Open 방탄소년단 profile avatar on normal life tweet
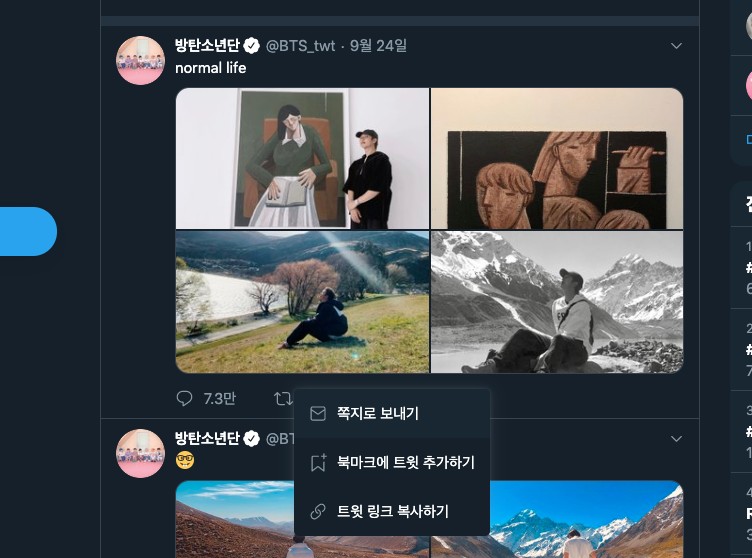 (141, 61)
